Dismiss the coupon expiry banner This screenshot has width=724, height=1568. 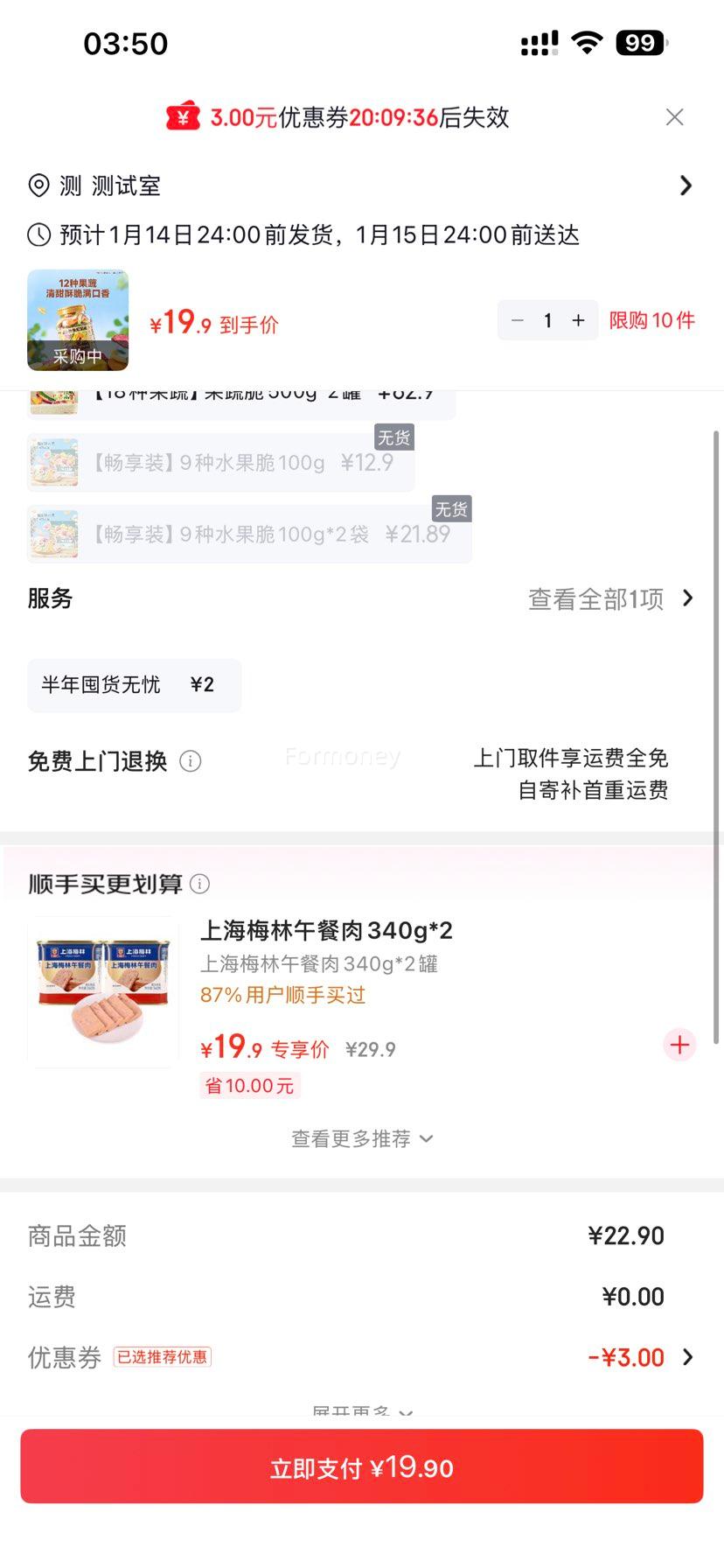tap(674, 116)
